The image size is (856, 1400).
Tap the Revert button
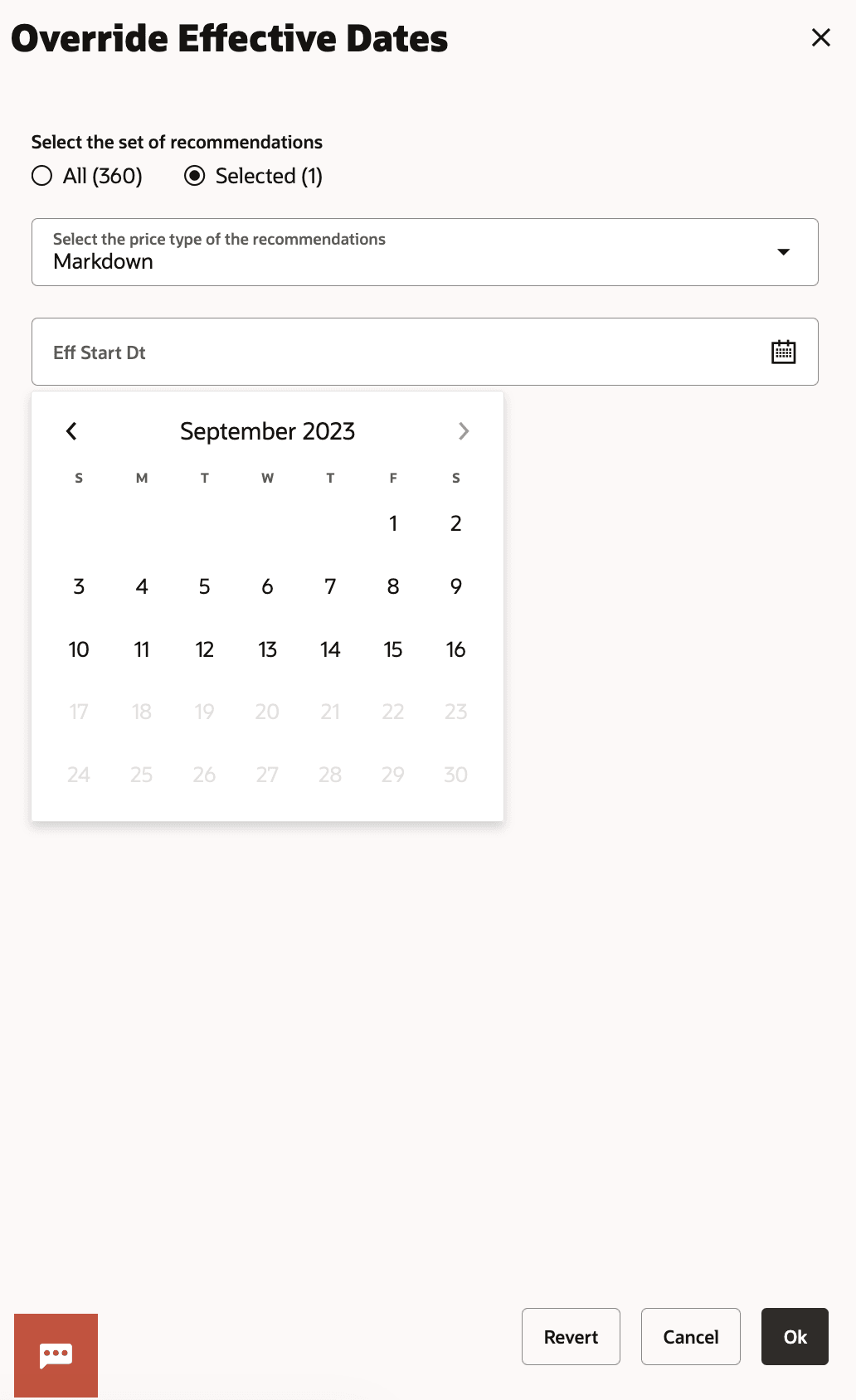pyautogui.click(x=571, y=1336)
